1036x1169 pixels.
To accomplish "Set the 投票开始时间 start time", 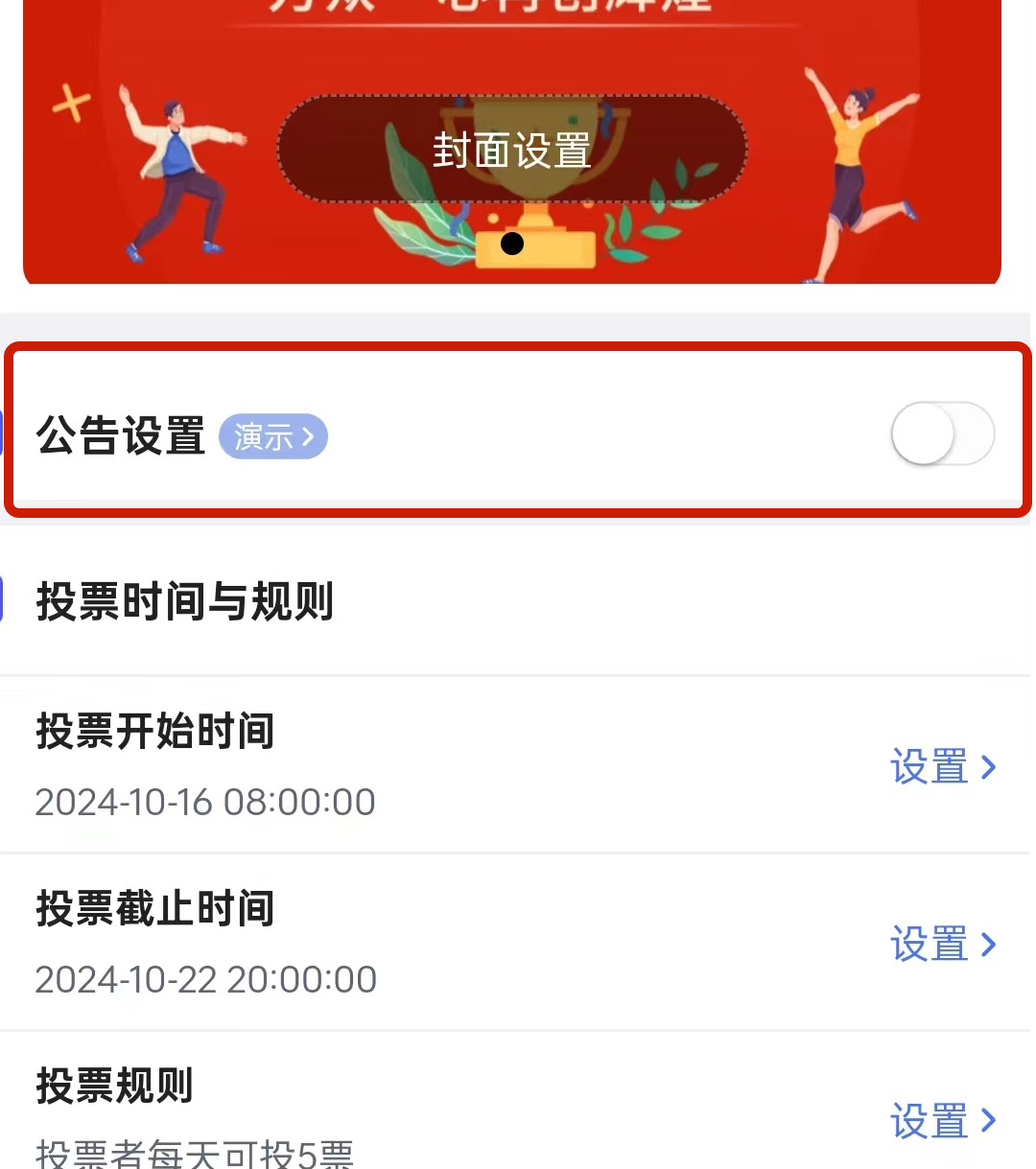I will [x=943, y=767].
